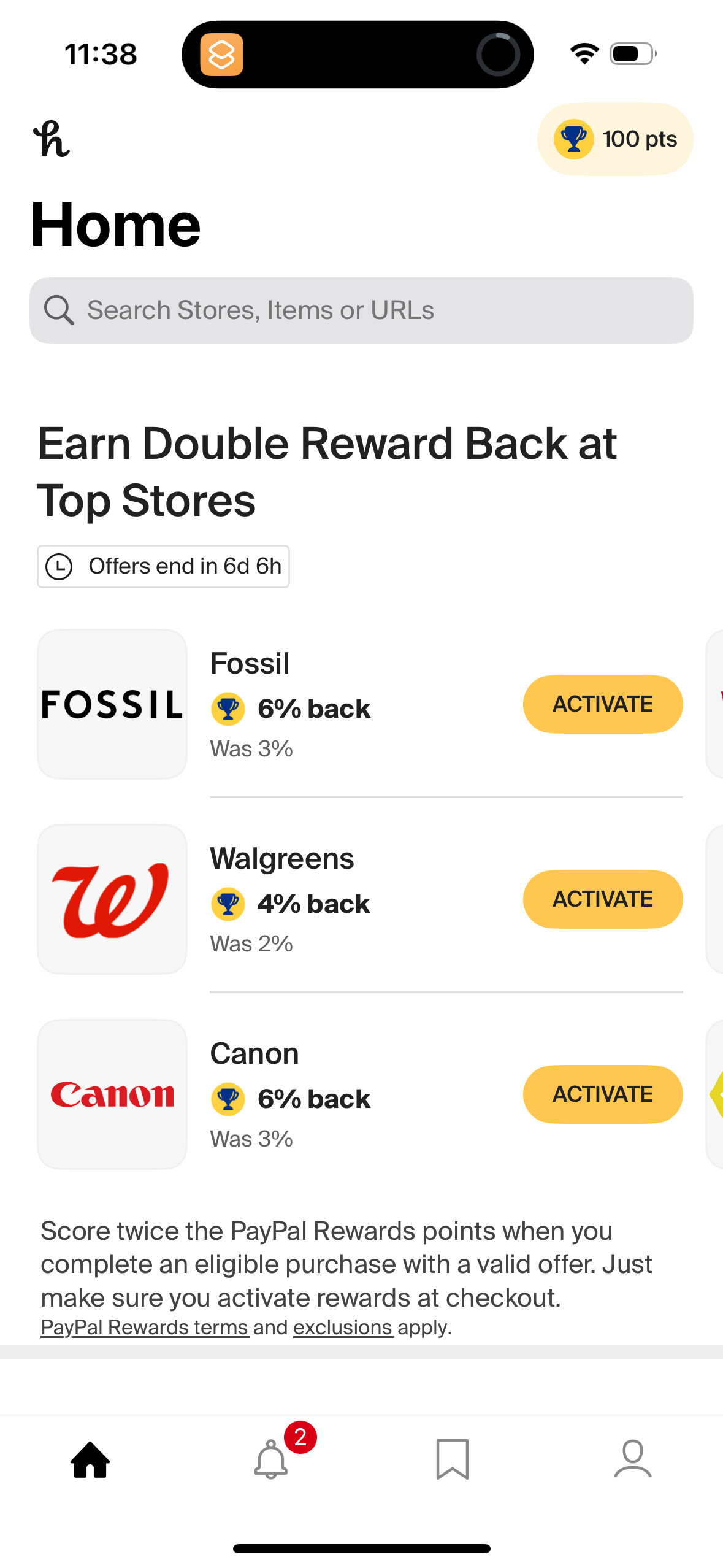Viewport: 723px width, 1568px height.
Task: Open the account profile tab
Action: [632, 1460]
